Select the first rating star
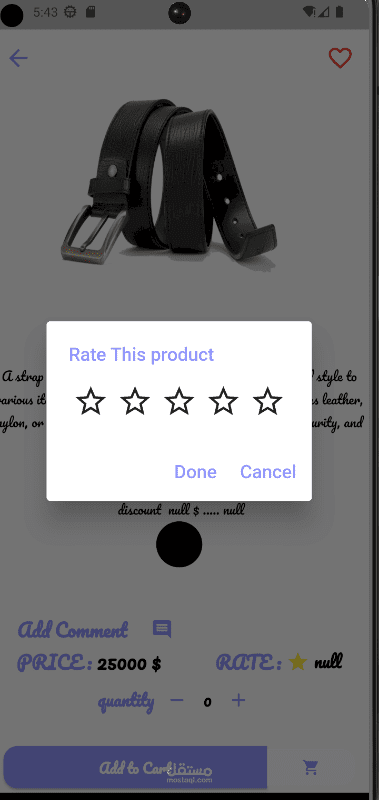The width and height of the screenshot is (379, 800). (91, 401)
